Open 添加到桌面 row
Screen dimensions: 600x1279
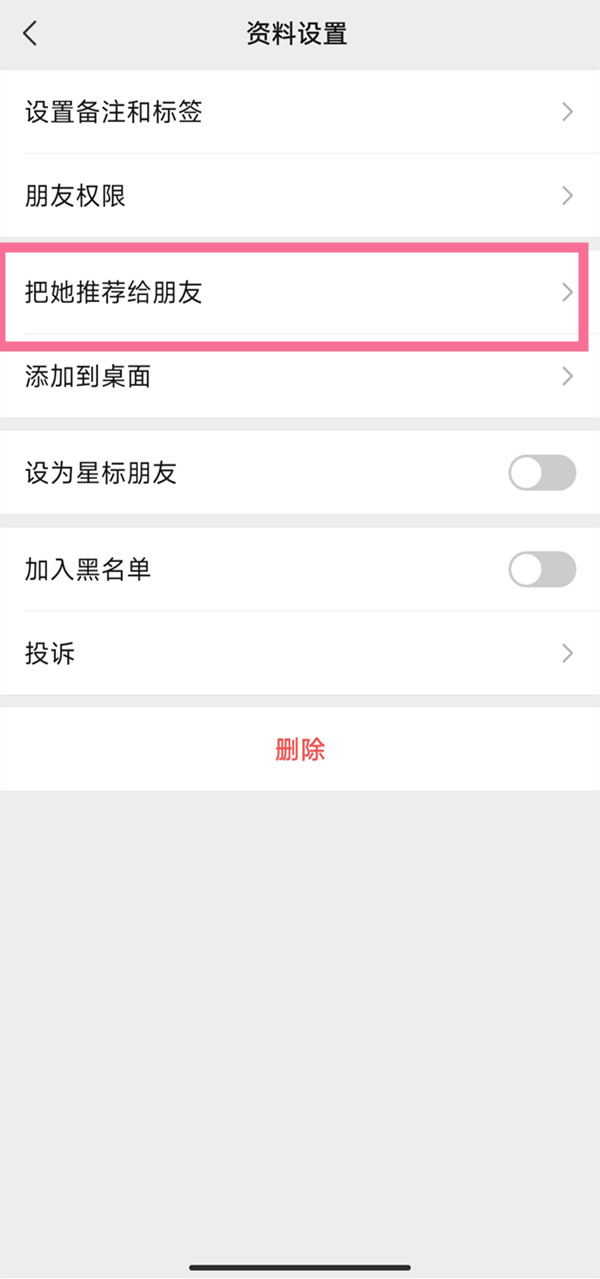[x=300, y=377]
